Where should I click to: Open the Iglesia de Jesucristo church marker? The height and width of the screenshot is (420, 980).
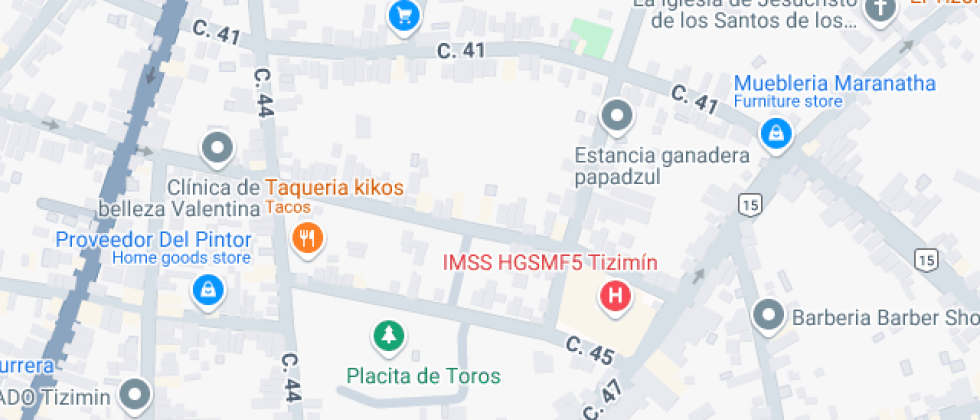click(x=881, y=10)
